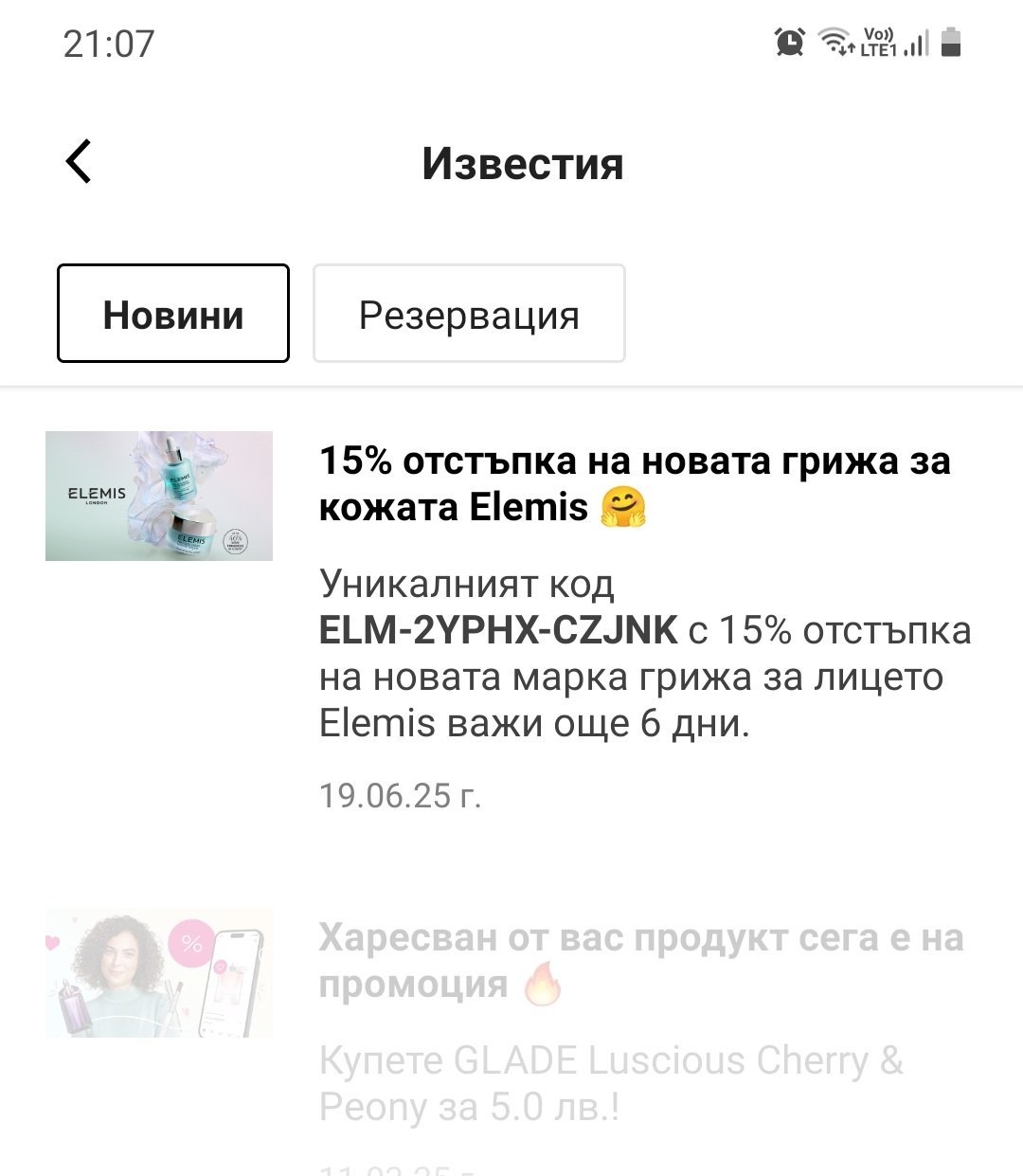1023x1176 pixels.
Task: Switch to the Резервация tab
Action: pos(469,314)
